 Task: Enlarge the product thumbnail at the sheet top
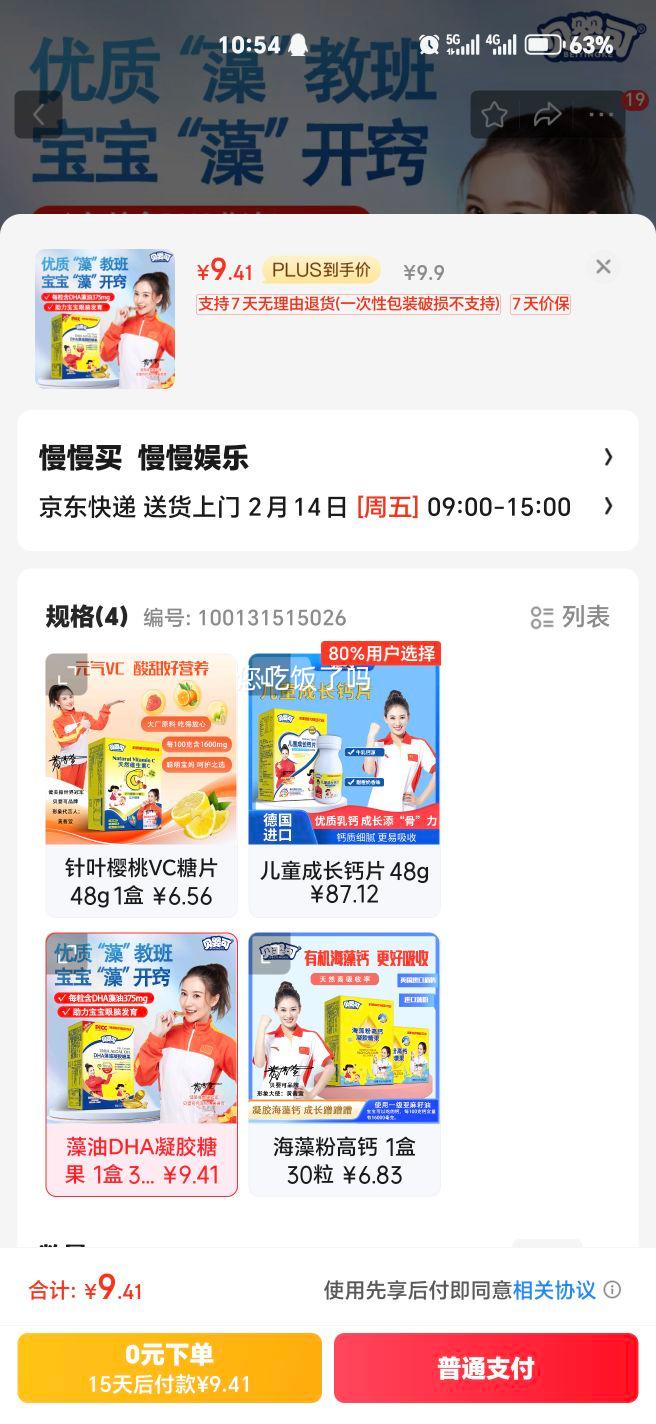coord(105,318)
